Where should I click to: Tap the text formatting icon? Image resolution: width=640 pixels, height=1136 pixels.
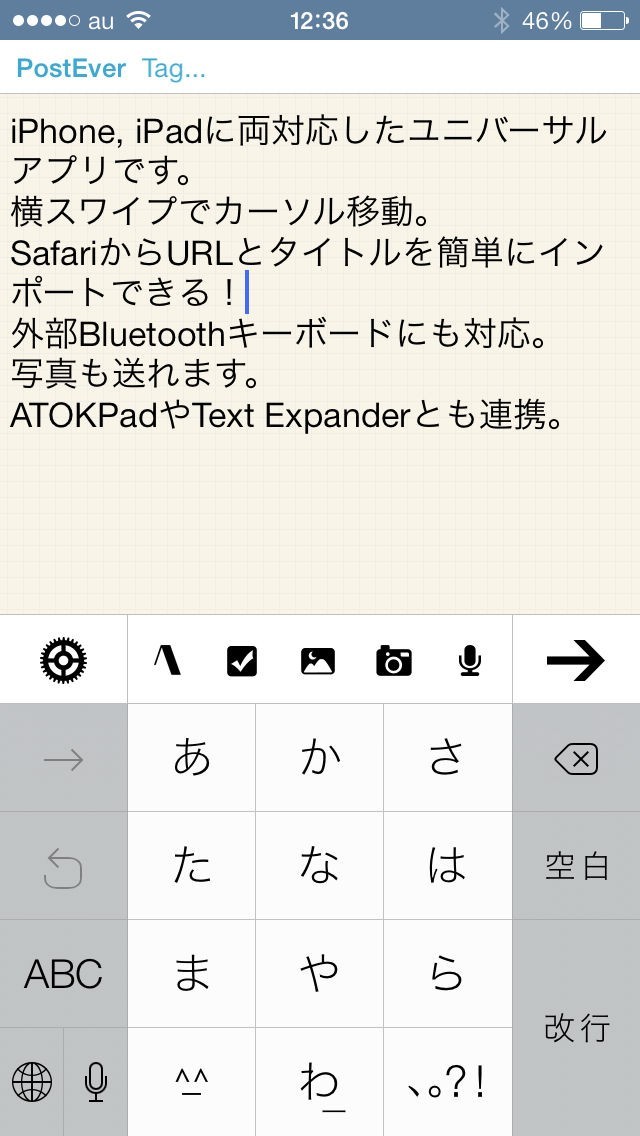pos(167,659)
